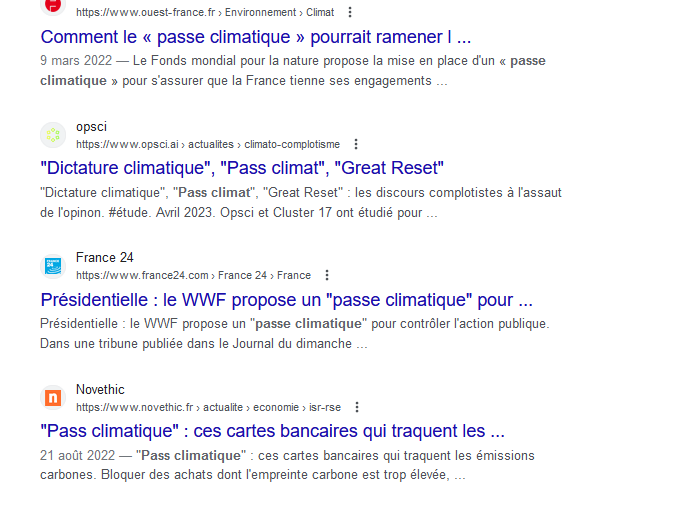Viewport: 692px width, 517px height.
Task: Open the Novethic "Pass climatique" result
Action: [x=272, y=431]
